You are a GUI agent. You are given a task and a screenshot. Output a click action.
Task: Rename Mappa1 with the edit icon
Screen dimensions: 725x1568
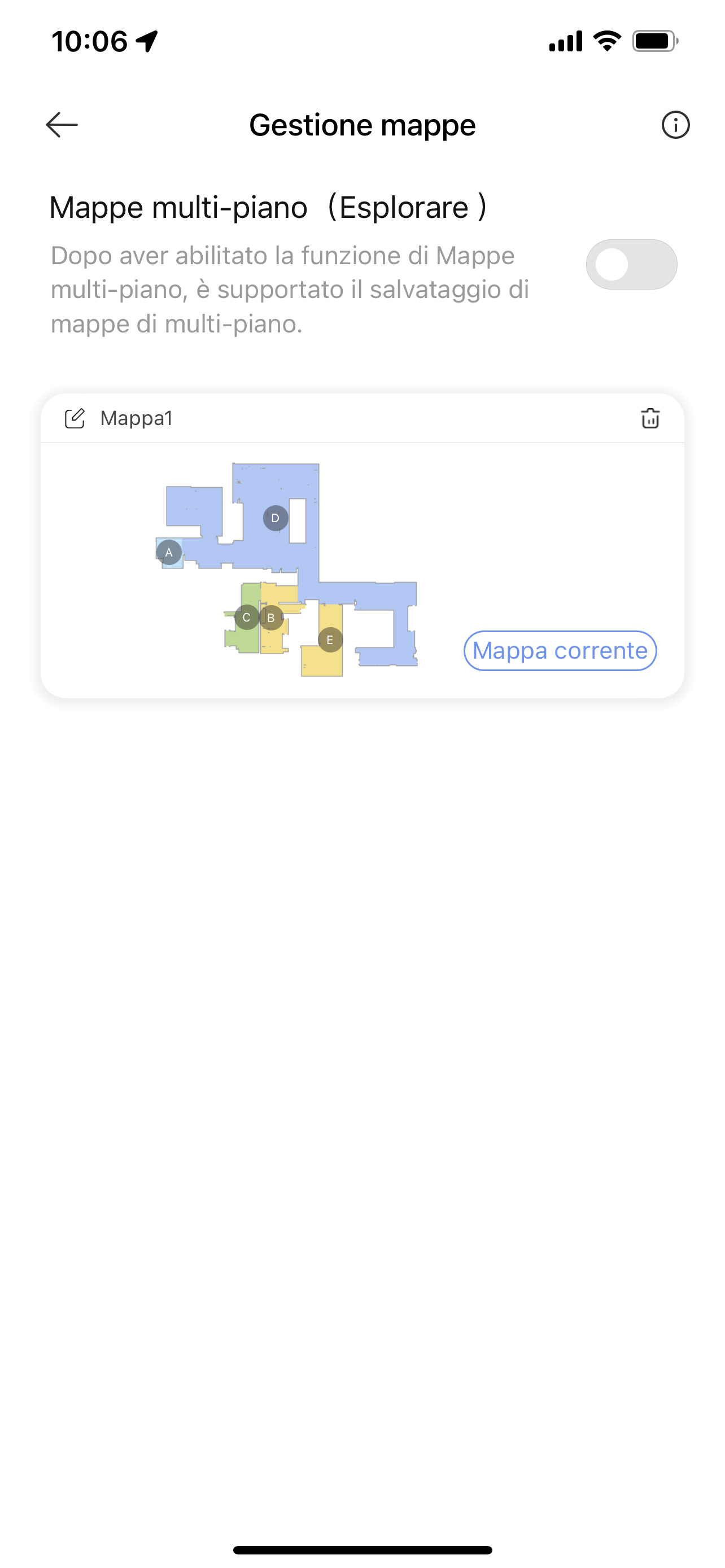(75, 419)
